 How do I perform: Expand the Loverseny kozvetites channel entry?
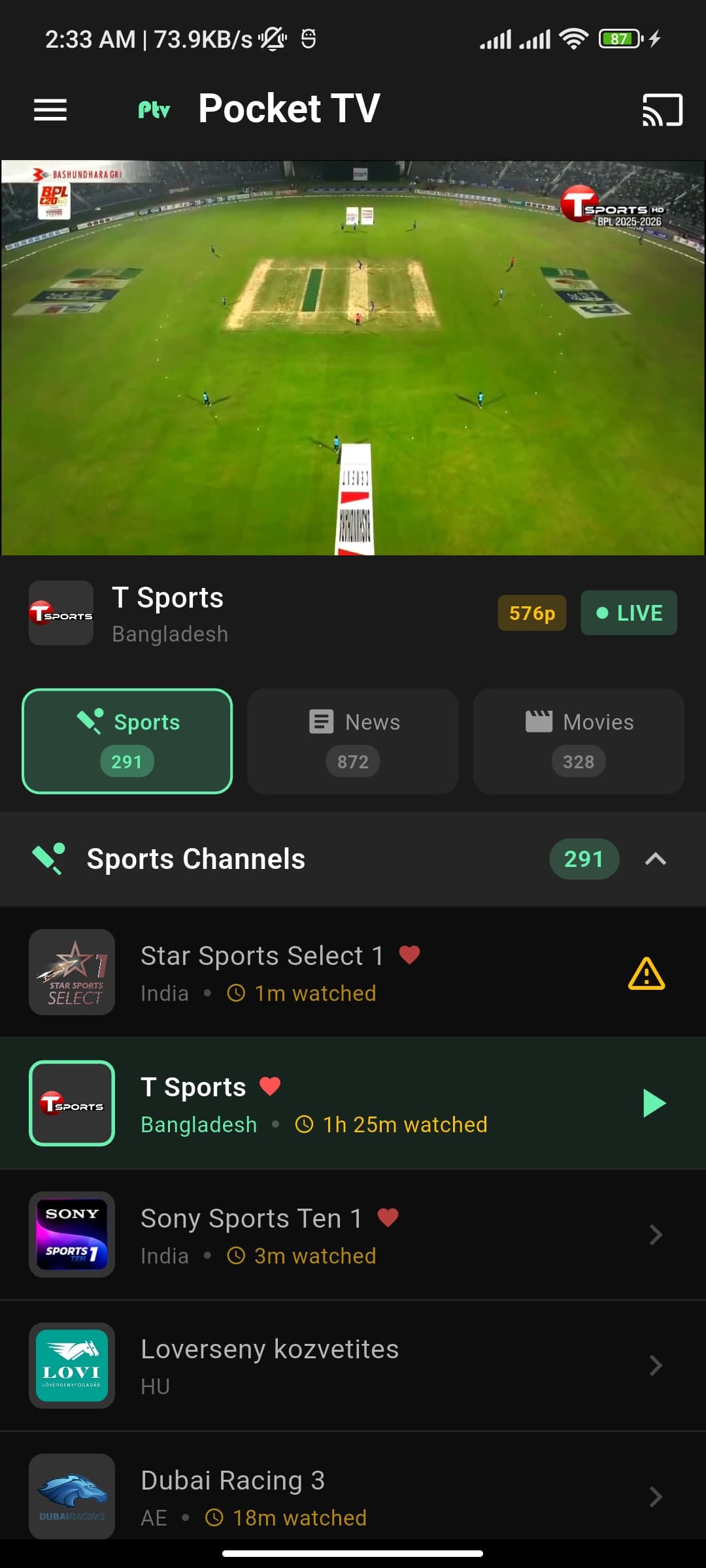656,1365
